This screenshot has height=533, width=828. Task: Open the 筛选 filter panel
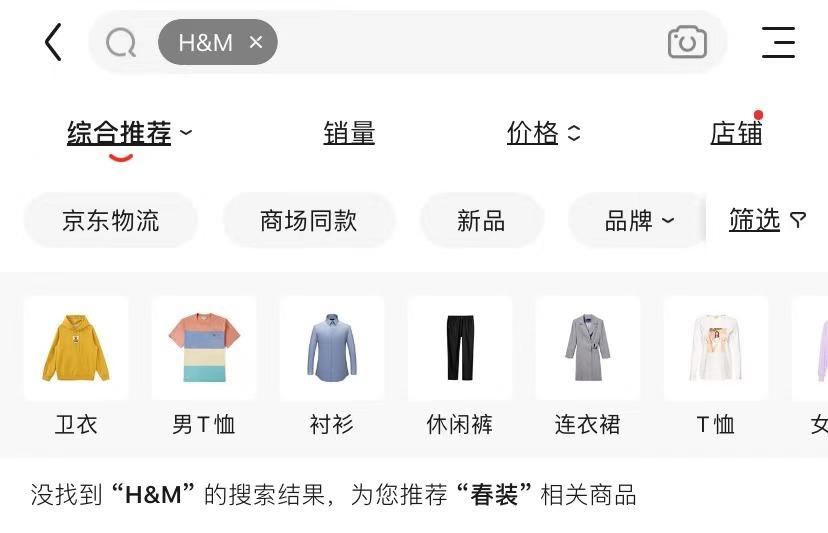coord(767,221)
